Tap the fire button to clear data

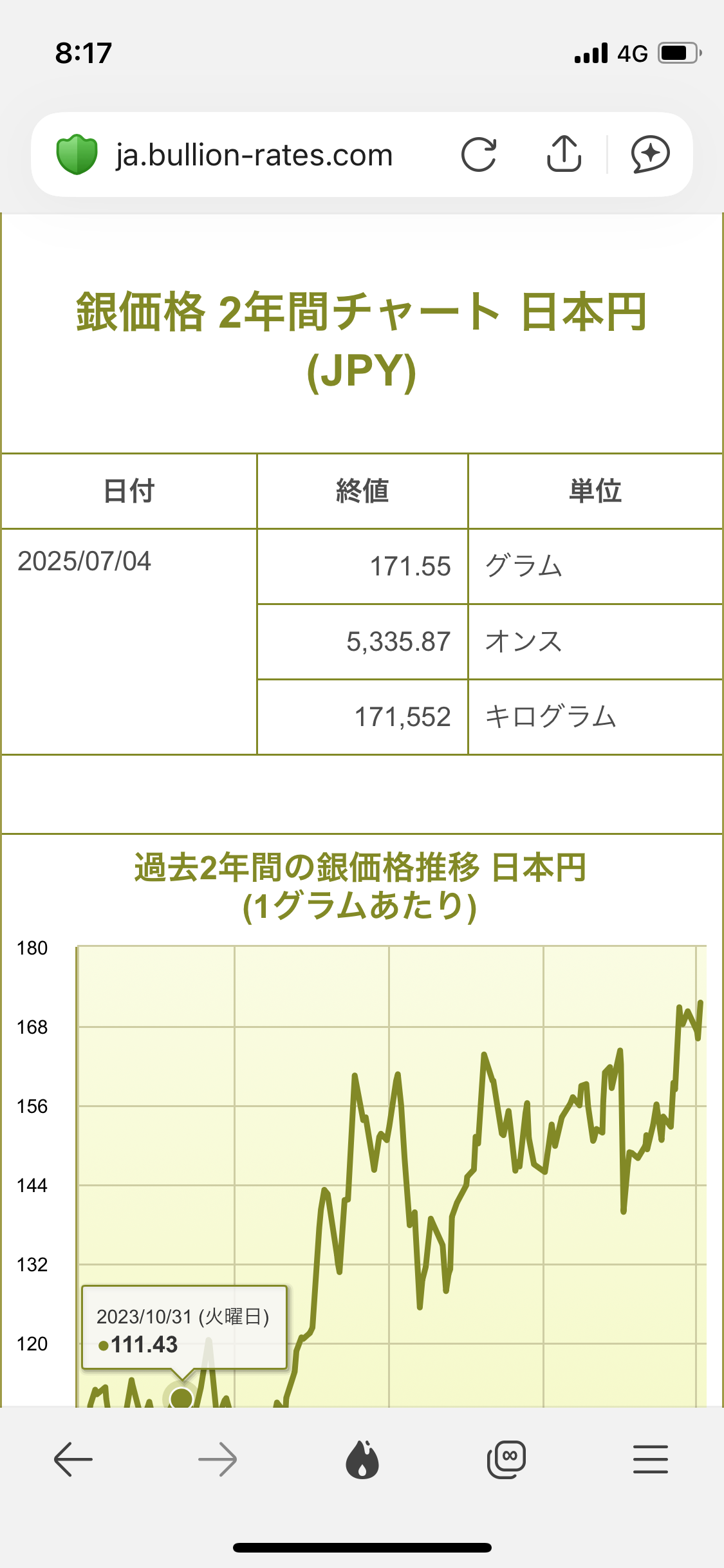tap(362, 1459)
